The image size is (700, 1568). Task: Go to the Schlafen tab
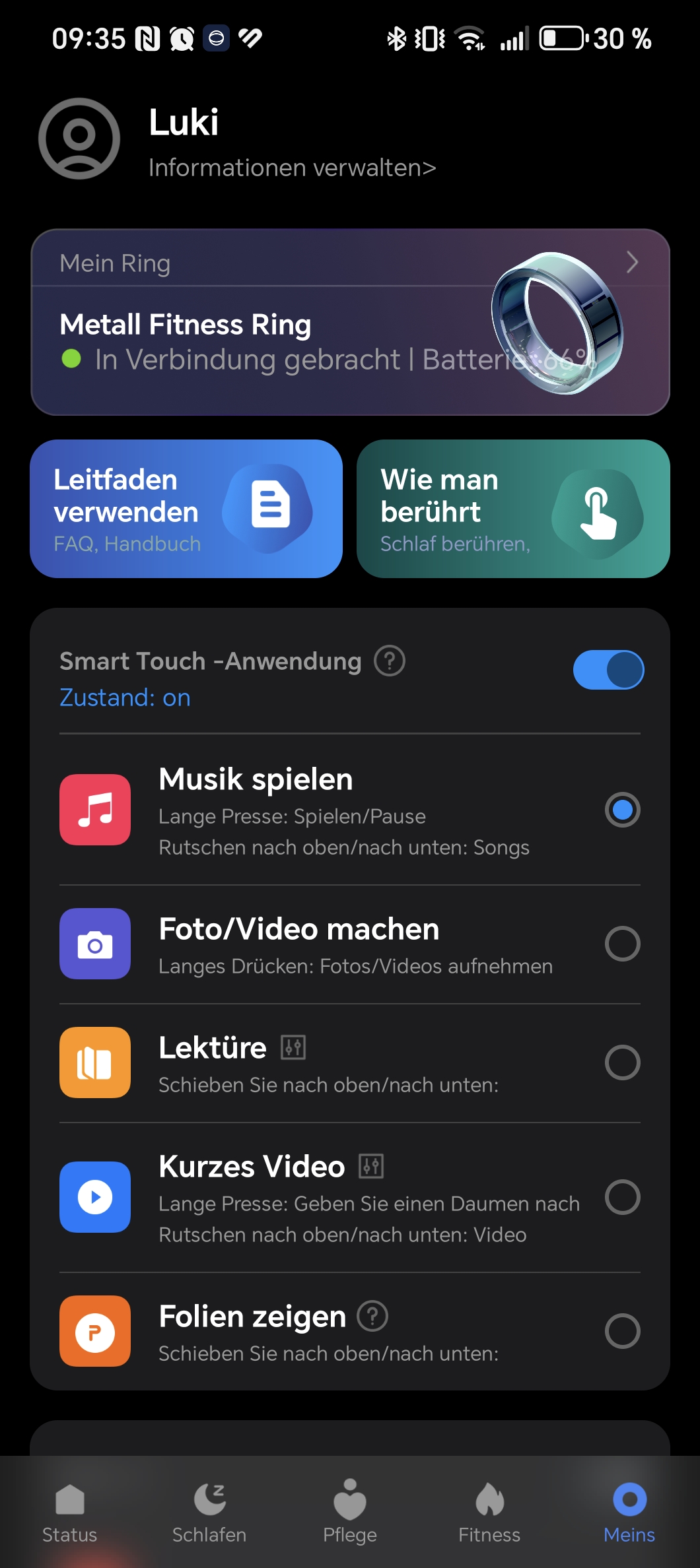[x=209, y=1511]
